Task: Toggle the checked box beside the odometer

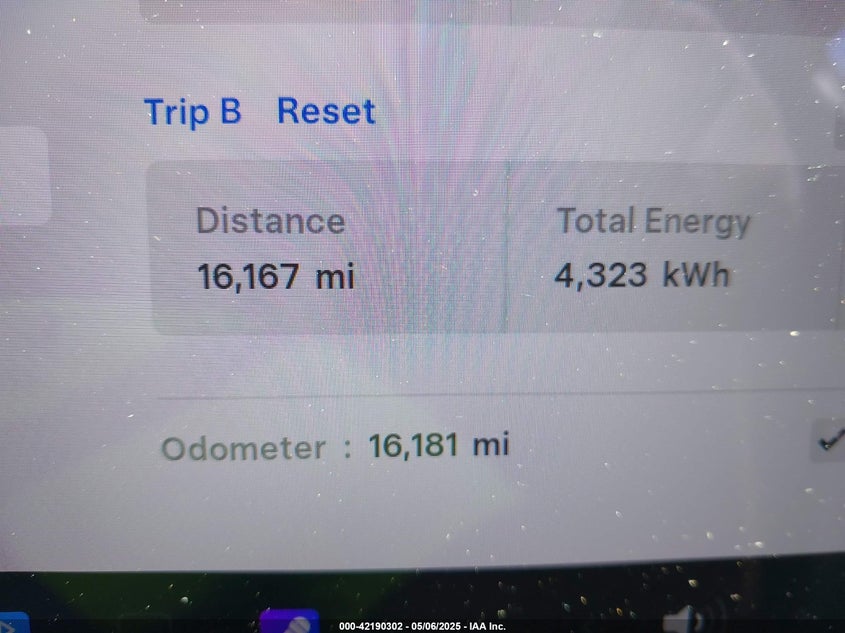Action: tap(830, 440)
